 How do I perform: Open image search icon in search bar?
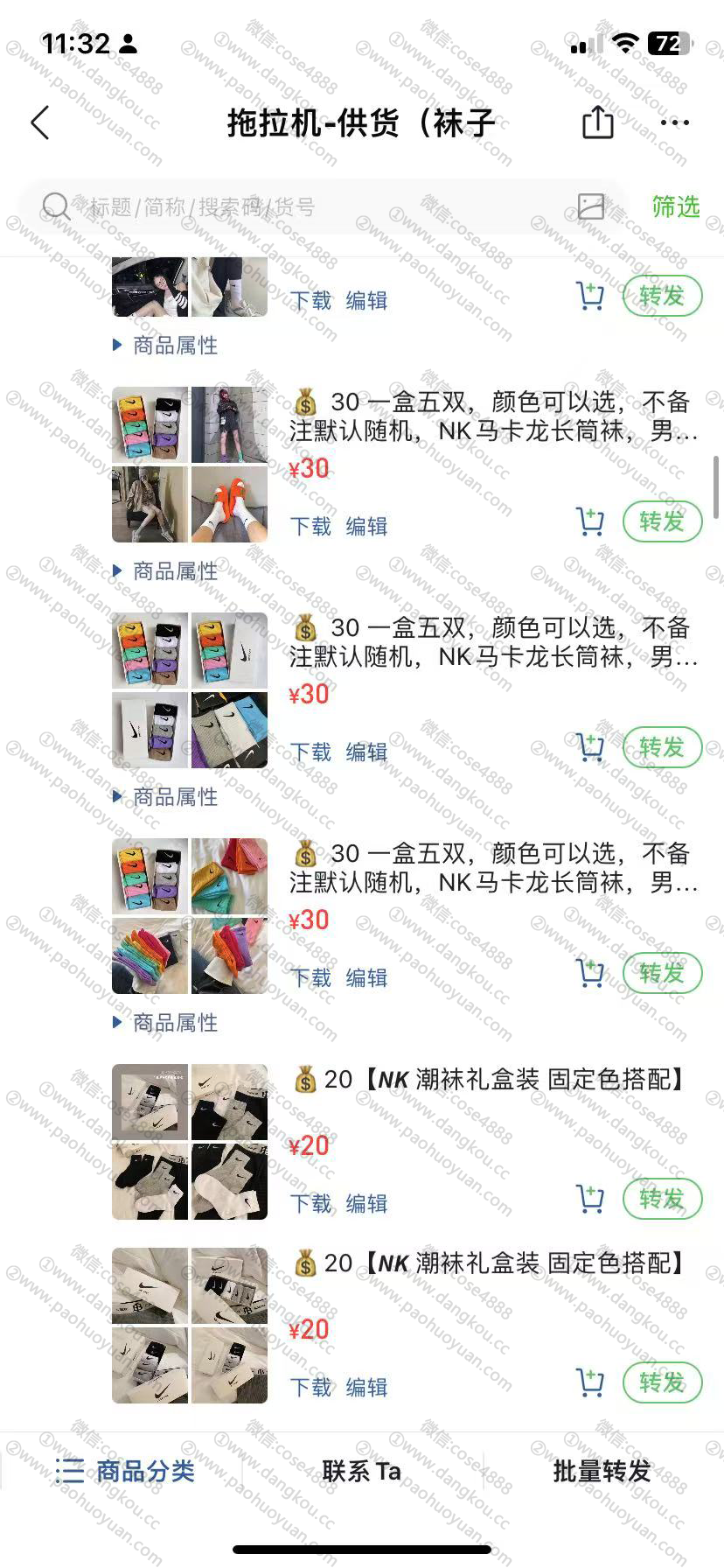point(591,206)
